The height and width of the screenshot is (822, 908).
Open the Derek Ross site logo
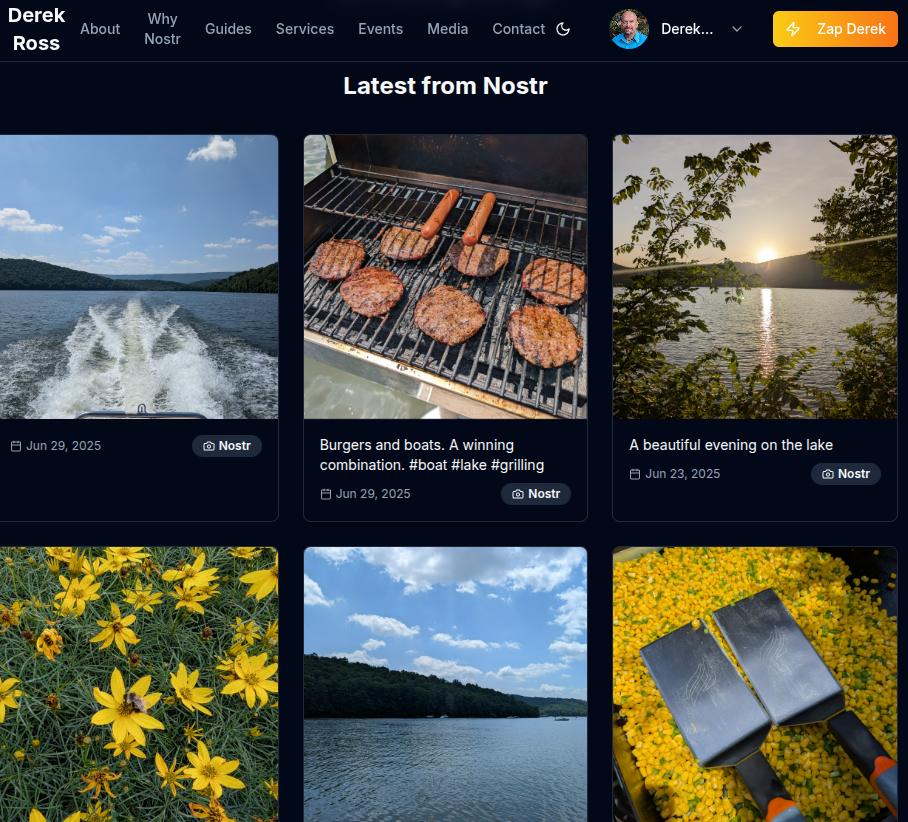click(x=36, y=29)
